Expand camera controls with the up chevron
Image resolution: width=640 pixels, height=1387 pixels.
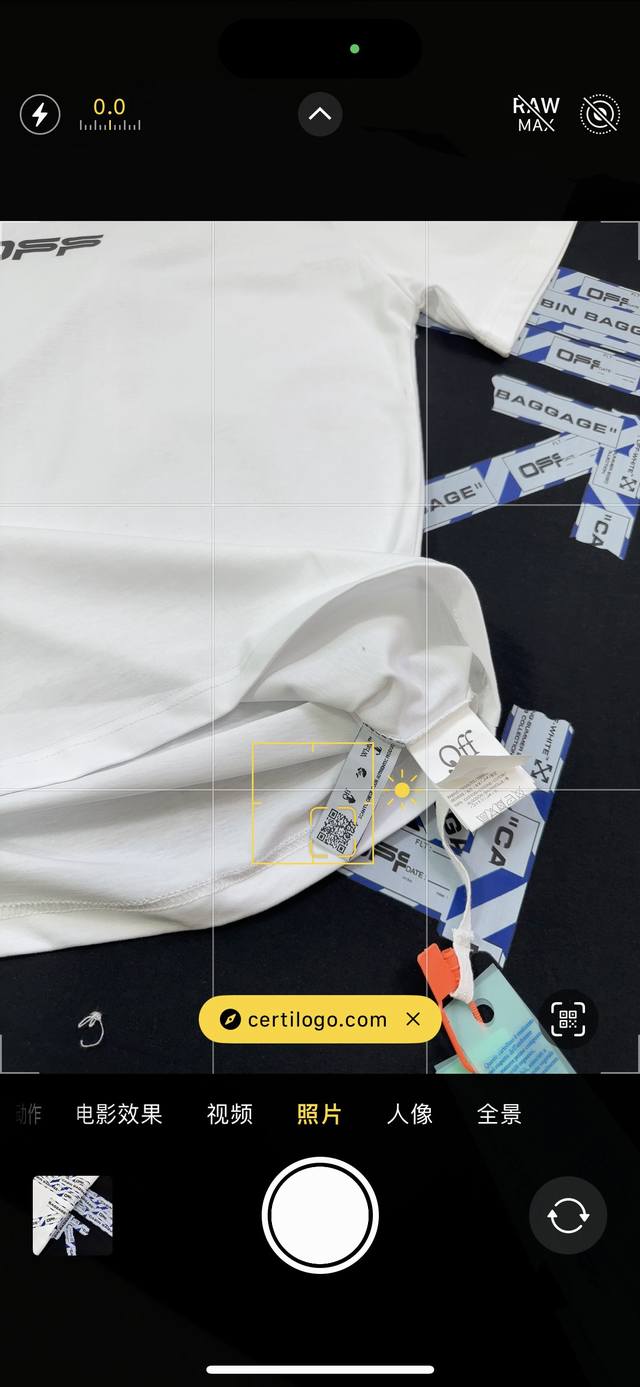coord(320,114)
